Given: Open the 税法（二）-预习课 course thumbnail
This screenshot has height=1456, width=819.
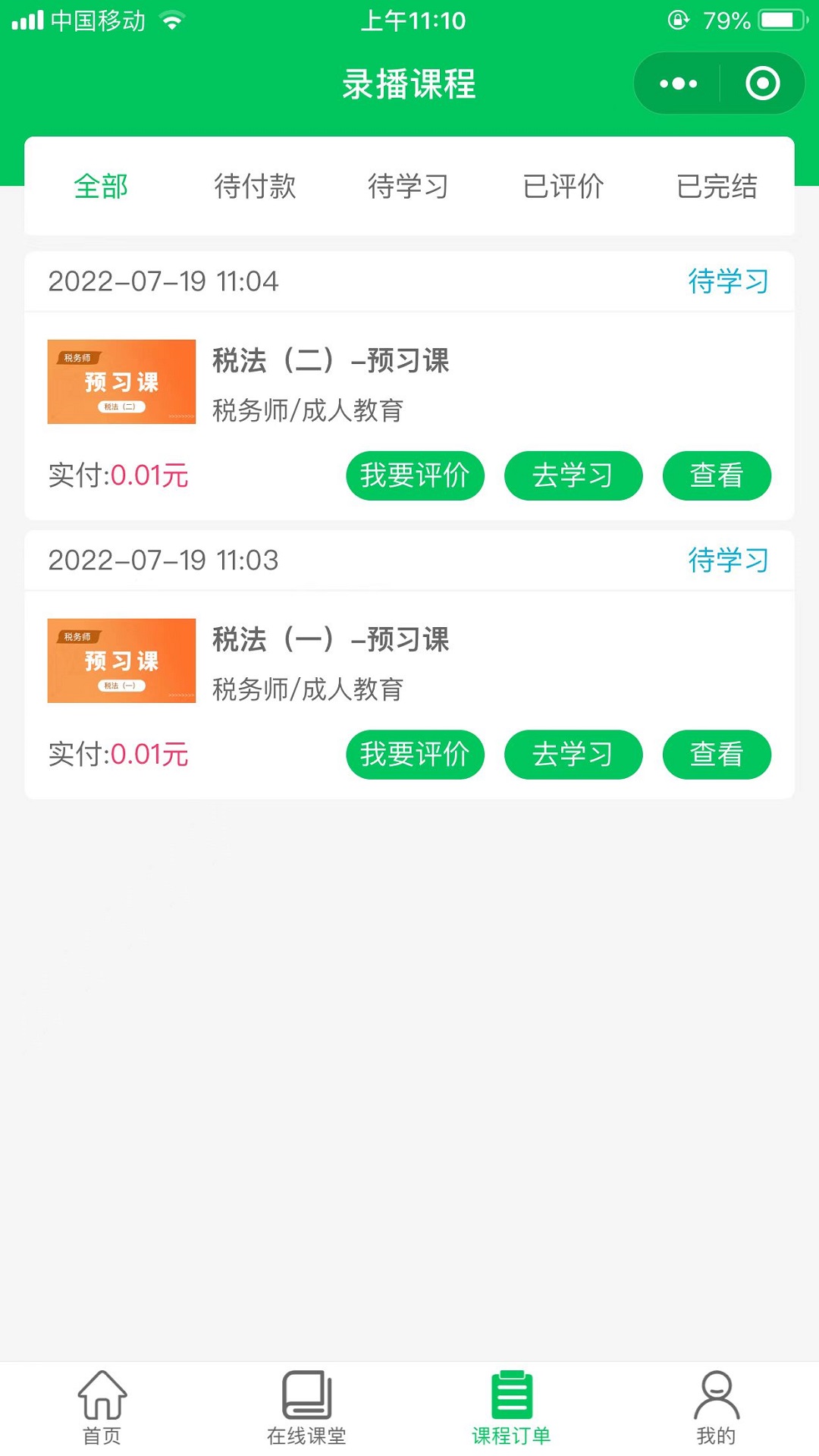Looking at the screenshot, I should click(x=121, y=381).
